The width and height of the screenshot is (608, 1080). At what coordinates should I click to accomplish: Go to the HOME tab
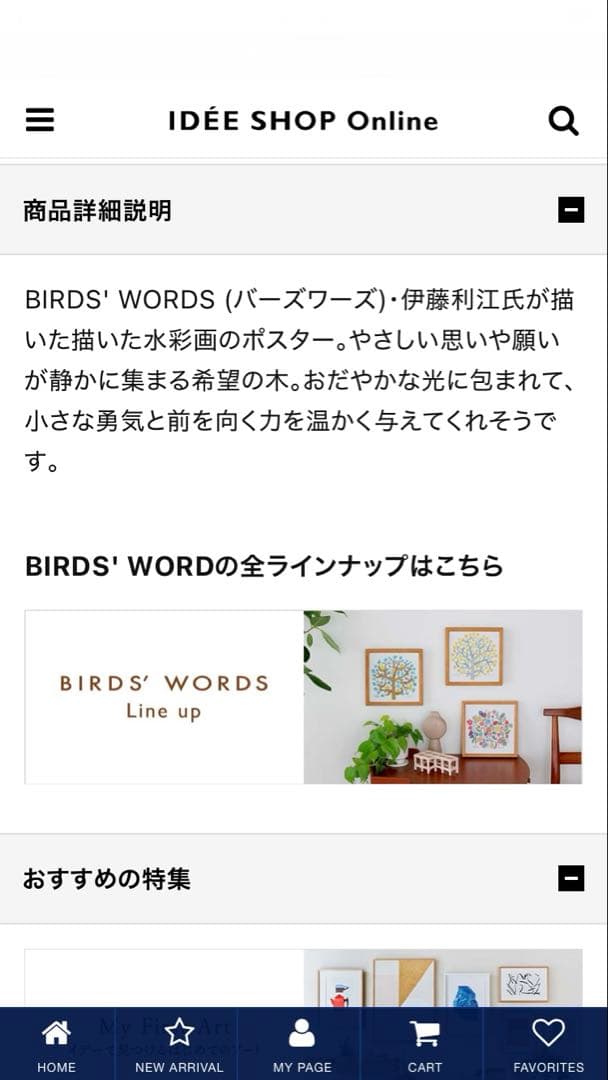coord(56,1045)
